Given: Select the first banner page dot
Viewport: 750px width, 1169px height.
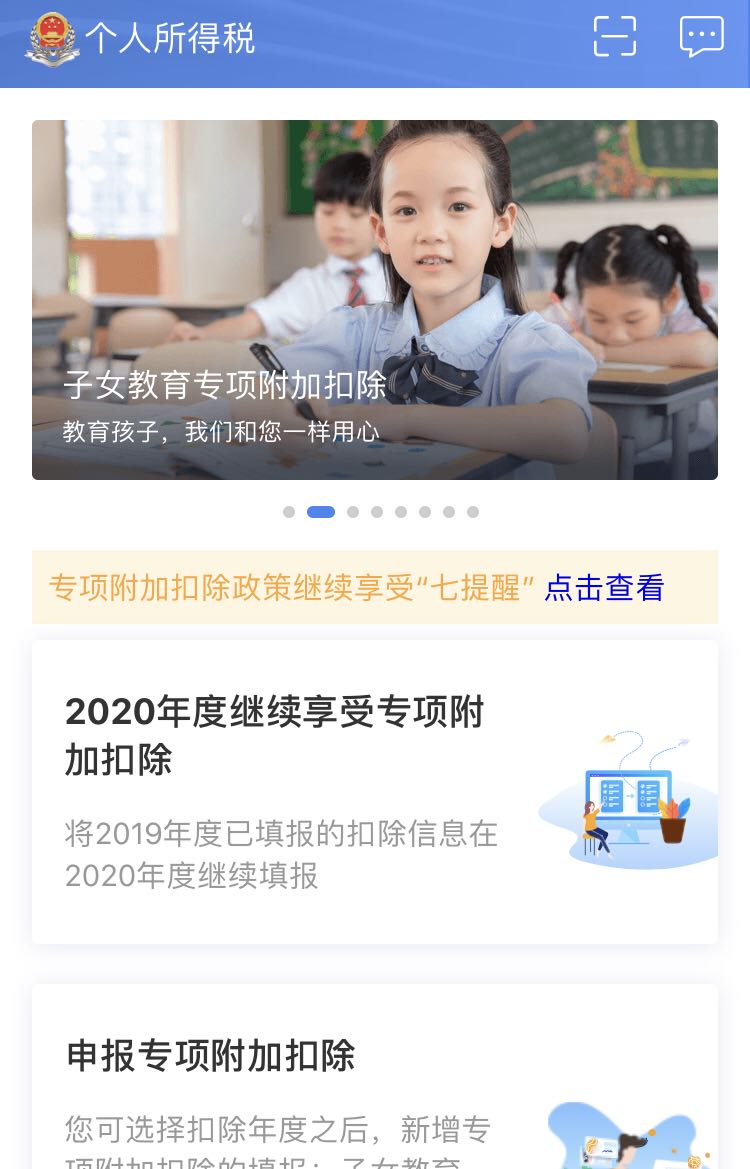Looking at the screenshot, I should (x=289, y=512).
